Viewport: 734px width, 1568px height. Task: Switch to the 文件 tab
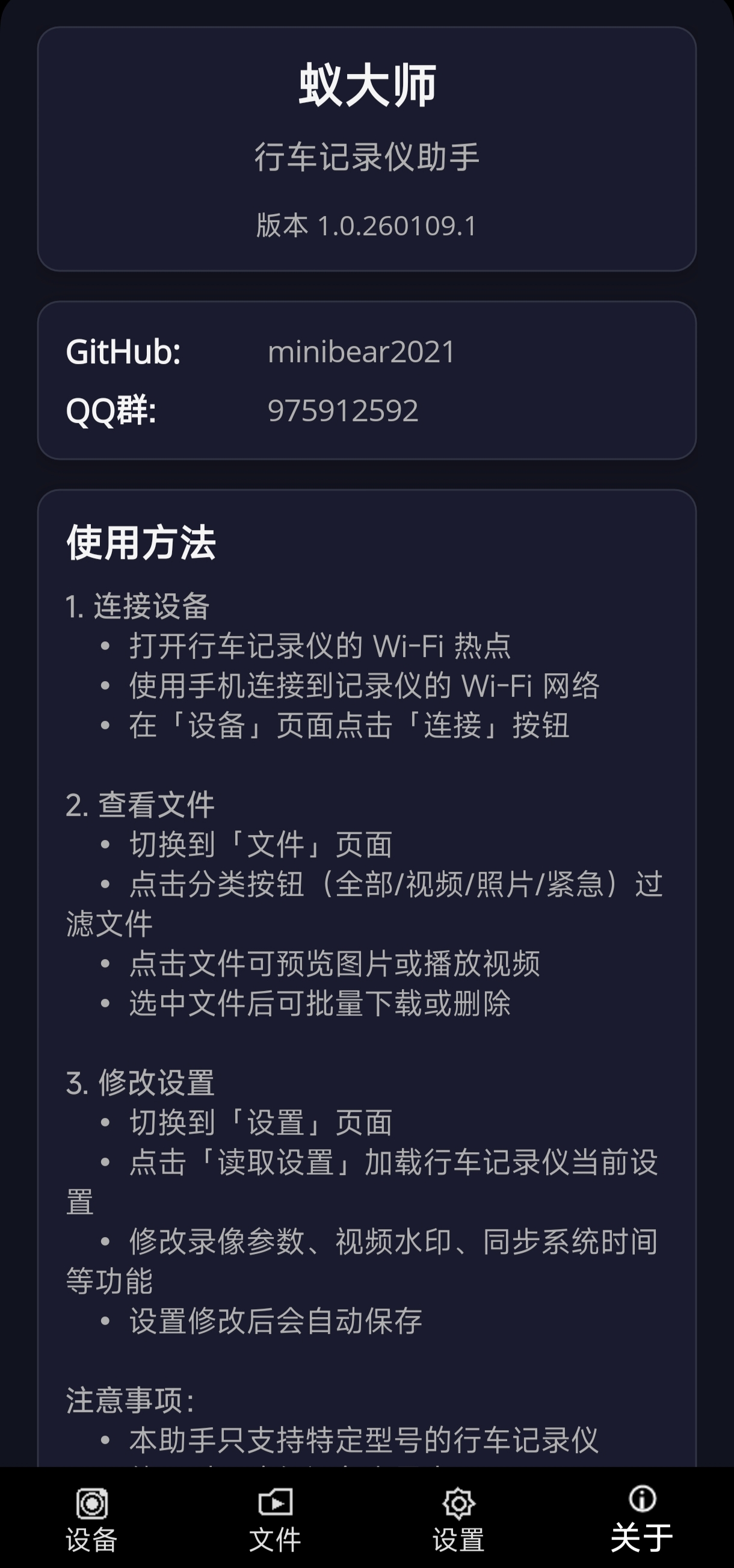(275, 1522)
